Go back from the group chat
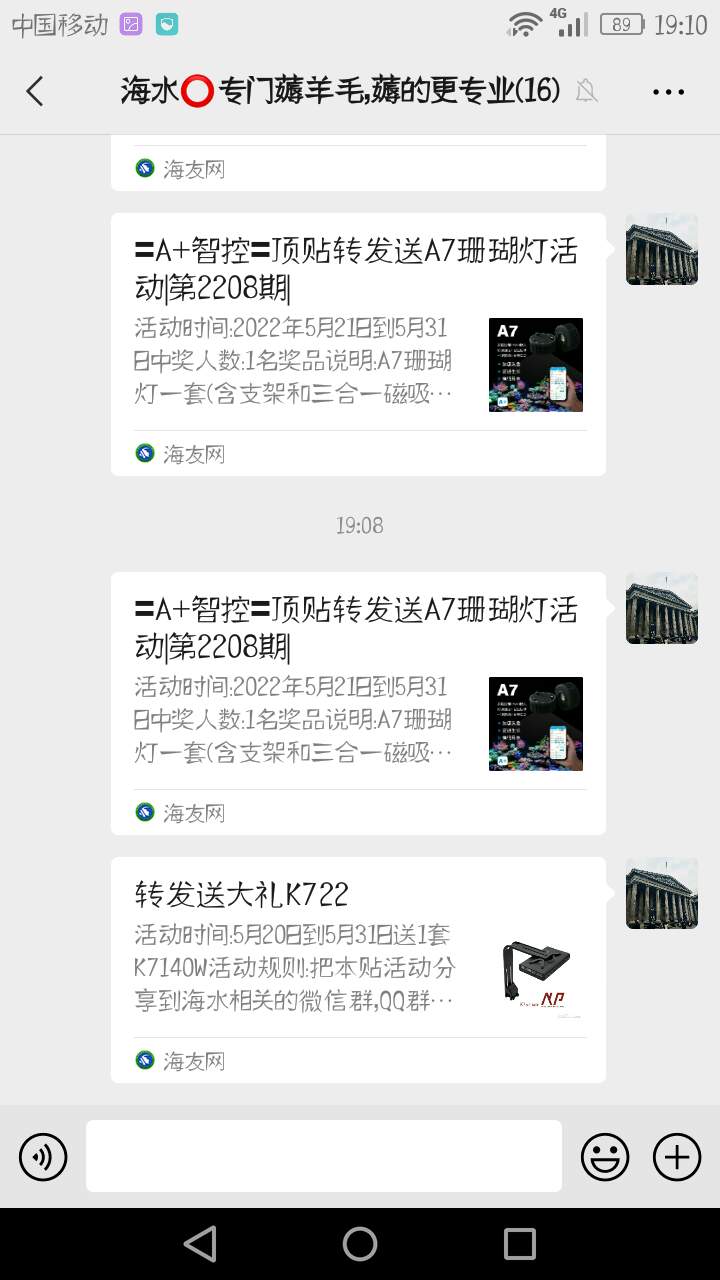Viewport: 720px width, 1280px height. (x=35, y=91)
